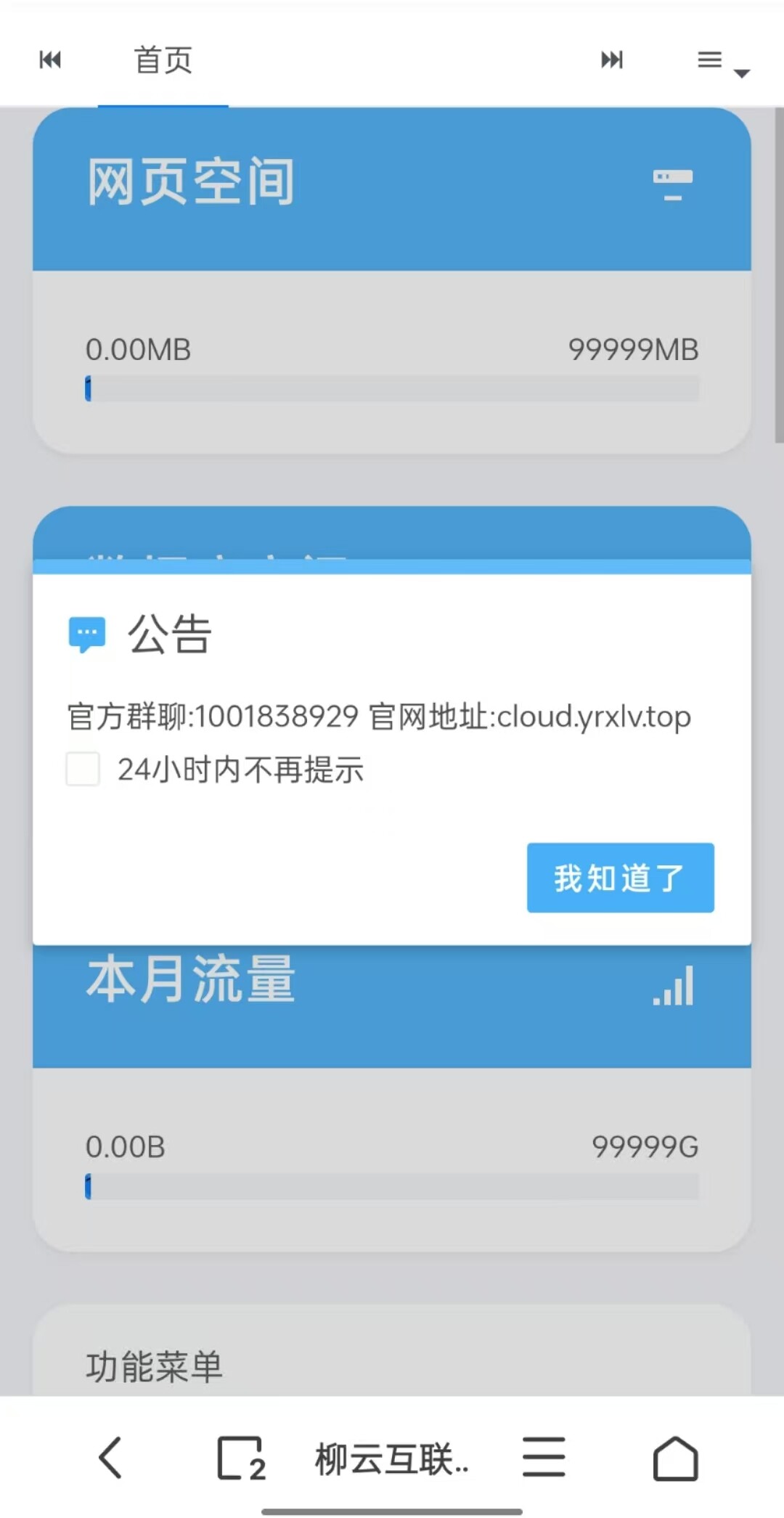
Task: Go to the previous tab arrow
Action: 50,60
